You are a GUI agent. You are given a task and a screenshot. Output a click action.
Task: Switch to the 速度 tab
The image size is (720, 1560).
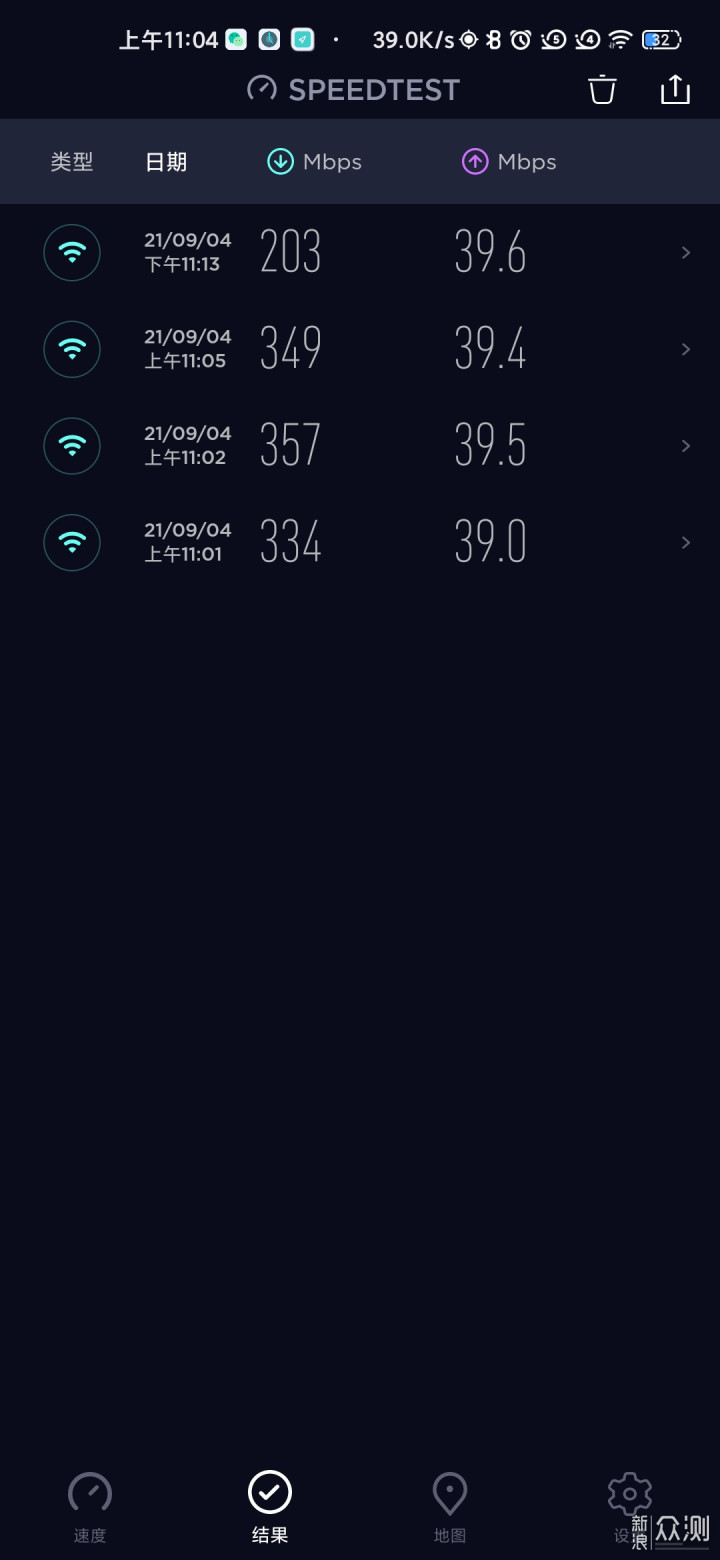[90, 1508]
